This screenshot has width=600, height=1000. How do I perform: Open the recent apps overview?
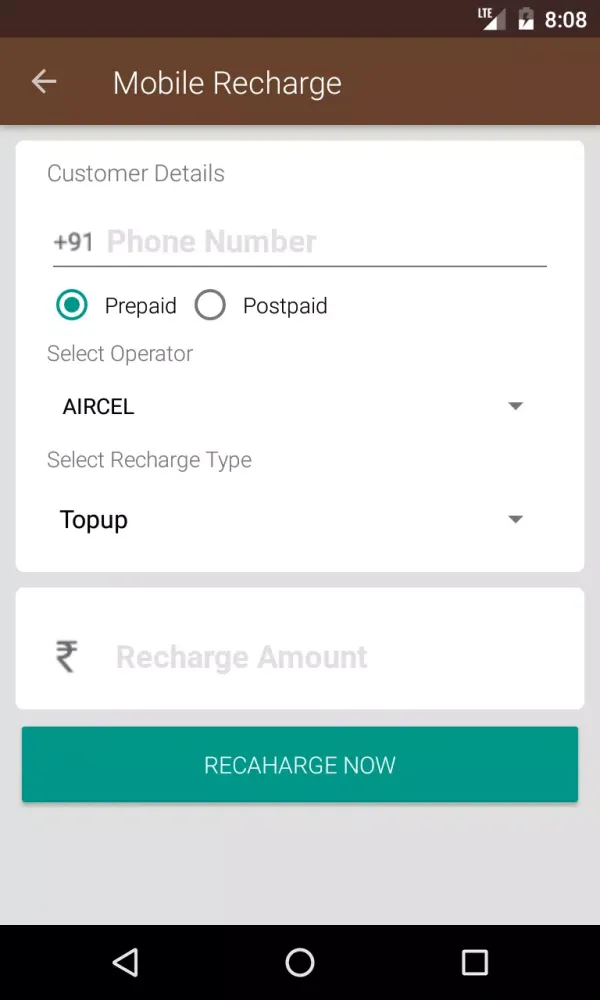[474, 962]
